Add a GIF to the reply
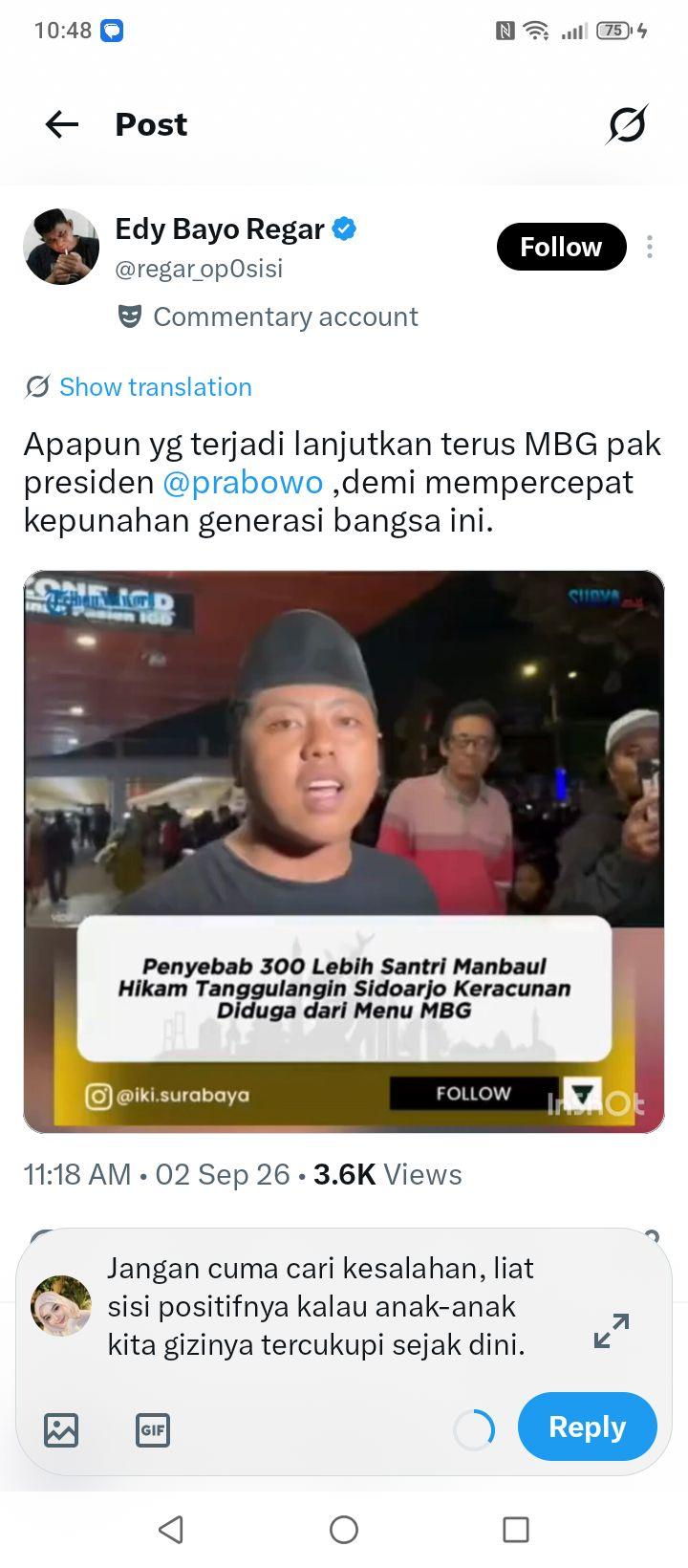 (x=153, y=1430)
